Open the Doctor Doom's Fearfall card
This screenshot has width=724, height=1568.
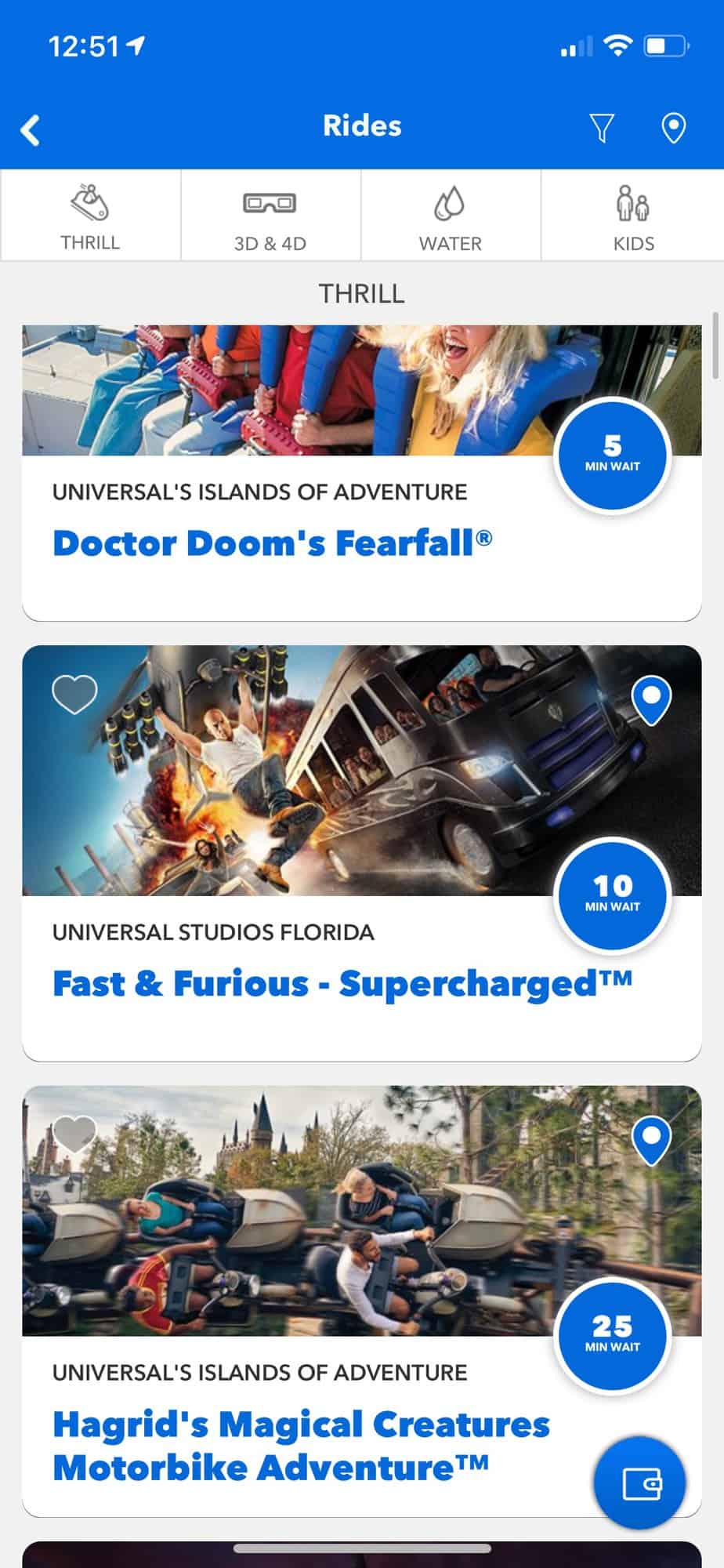tap(361, 473)
